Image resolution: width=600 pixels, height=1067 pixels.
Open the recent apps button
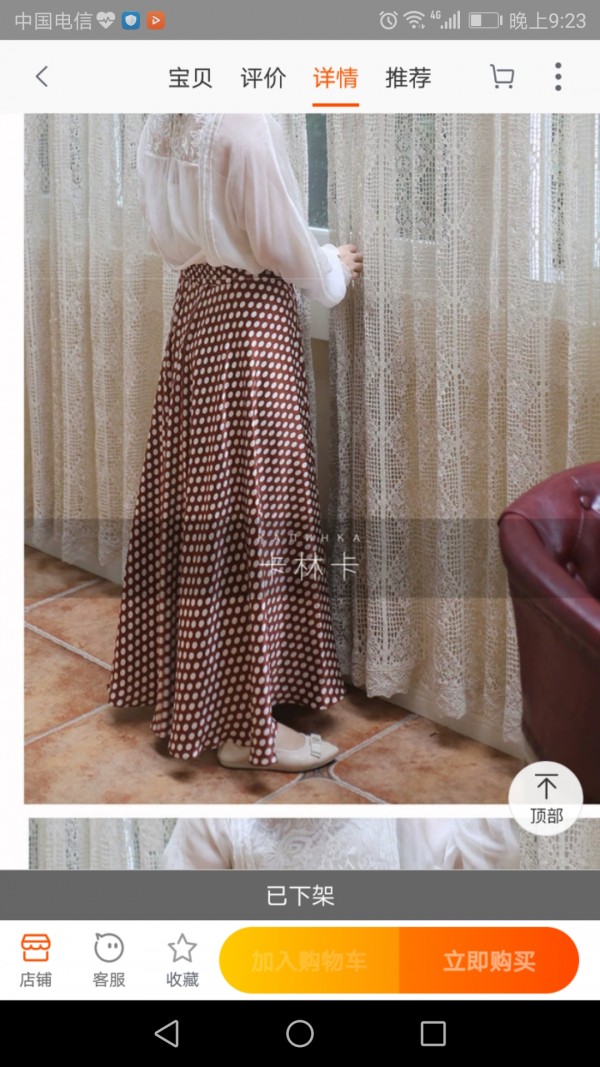433,1034
